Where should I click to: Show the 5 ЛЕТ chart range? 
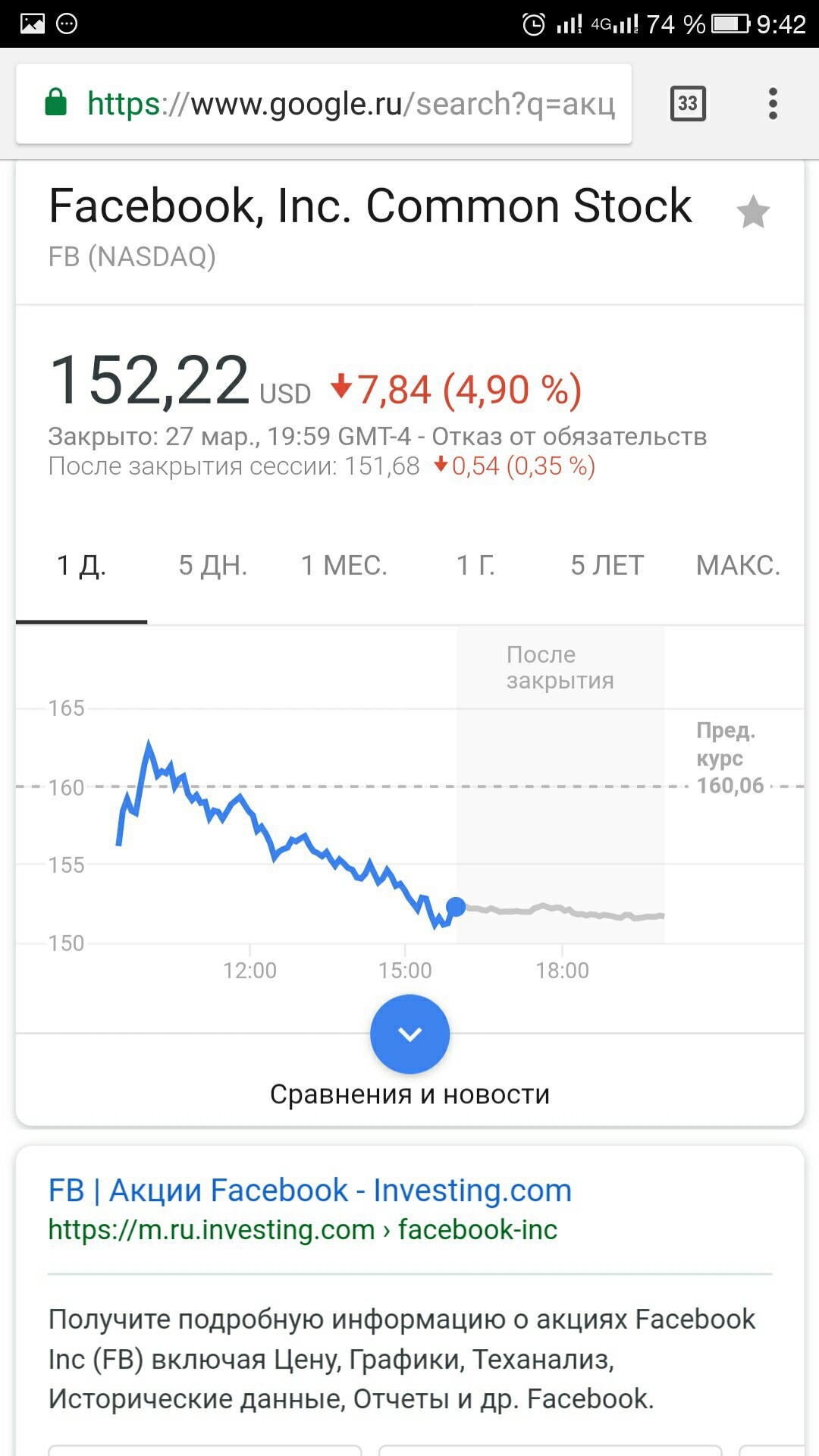607,566
